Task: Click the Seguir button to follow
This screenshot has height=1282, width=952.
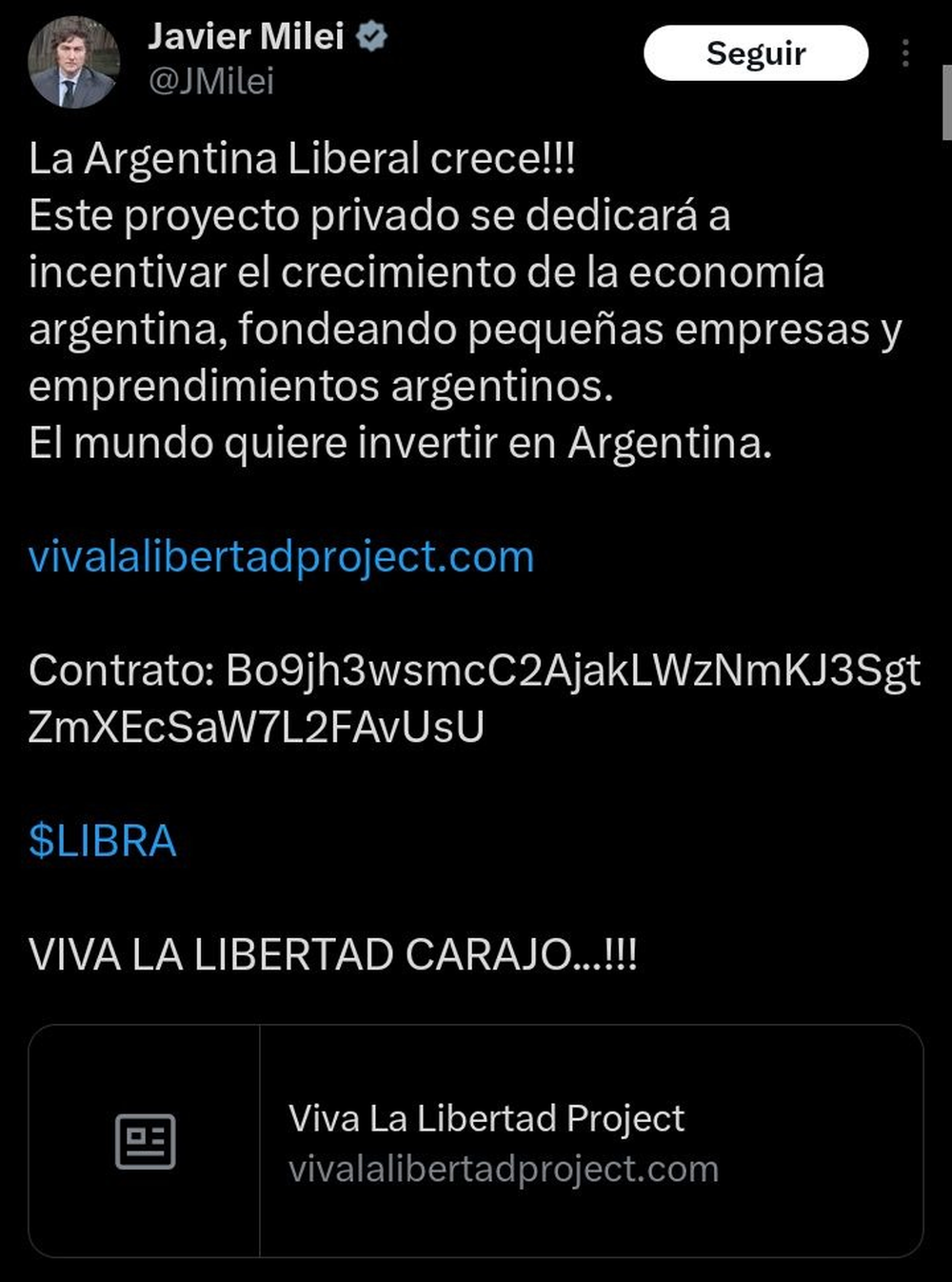Action: pyautogui.click(x=756, y=53)
